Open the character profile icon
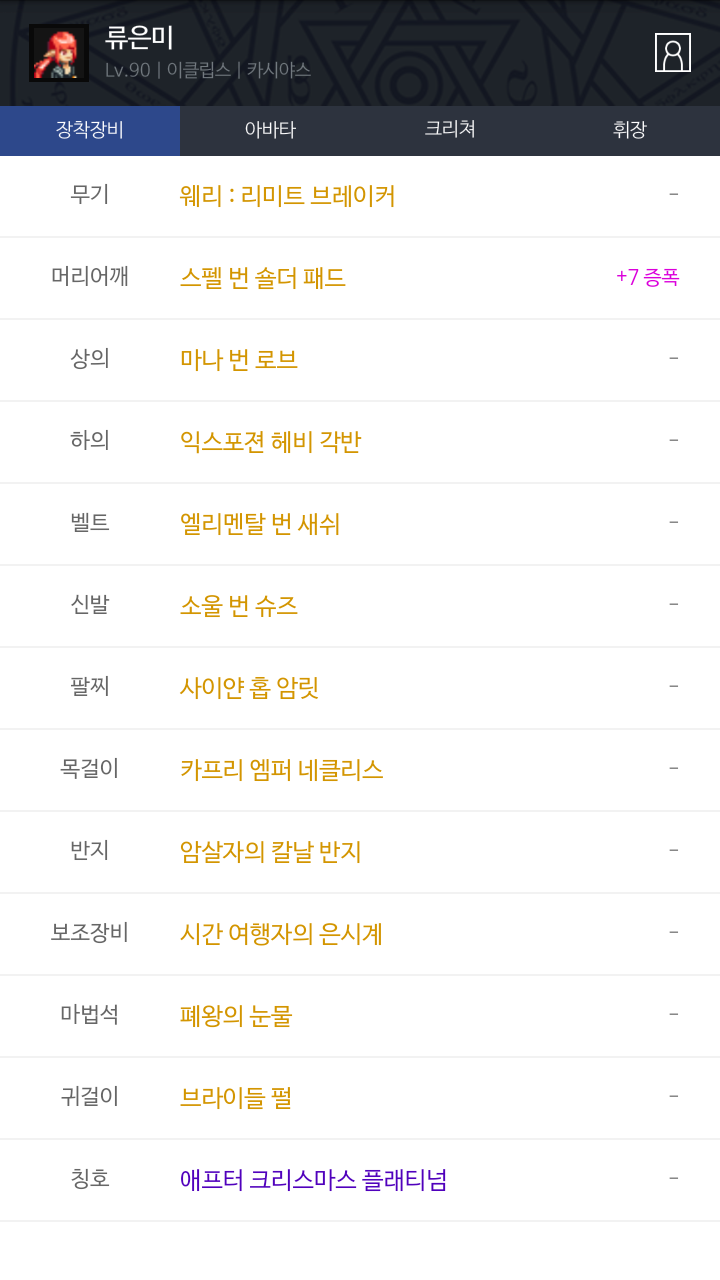This screenshot has height=1280, width=720. (x=672, y=53)
